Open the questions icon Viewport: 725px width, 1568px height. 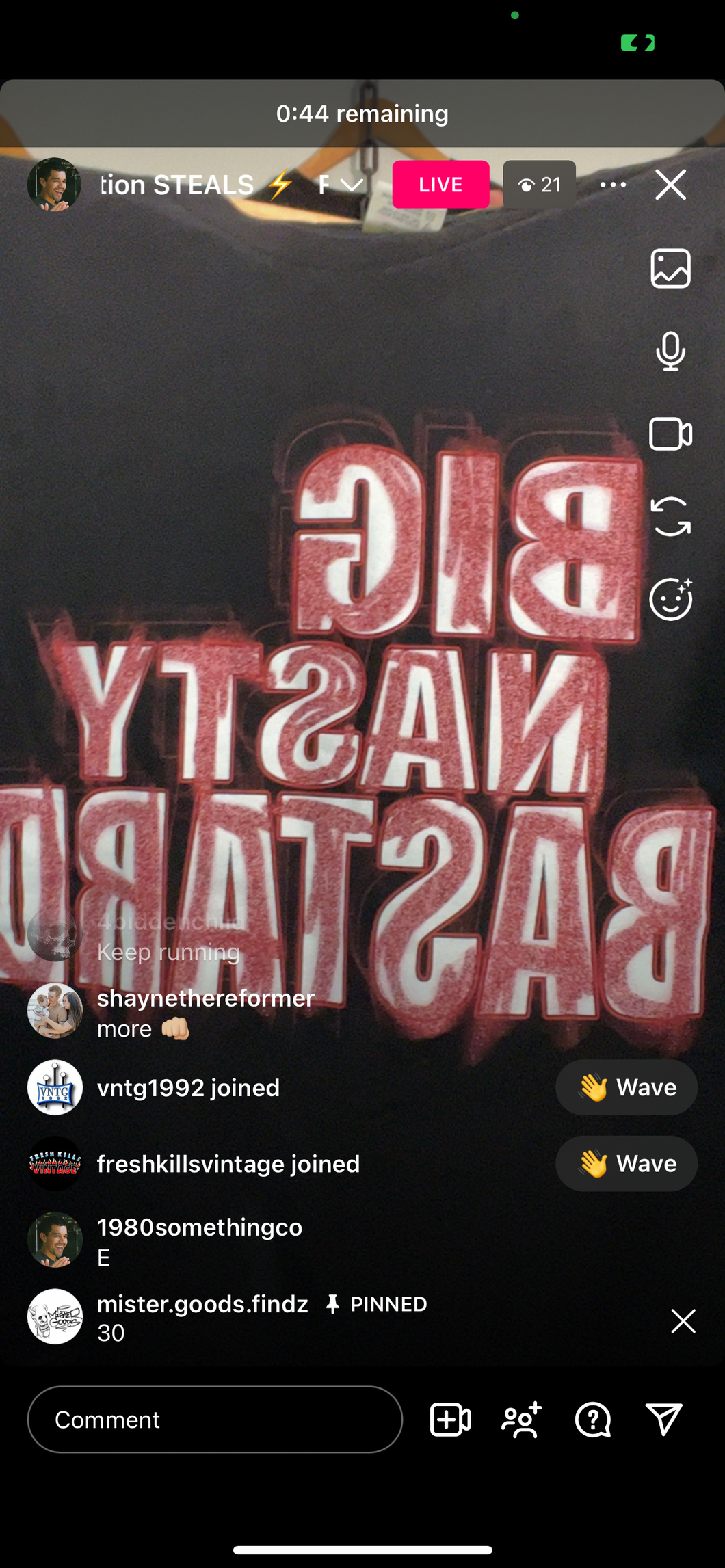click(x=593, y=1420)
